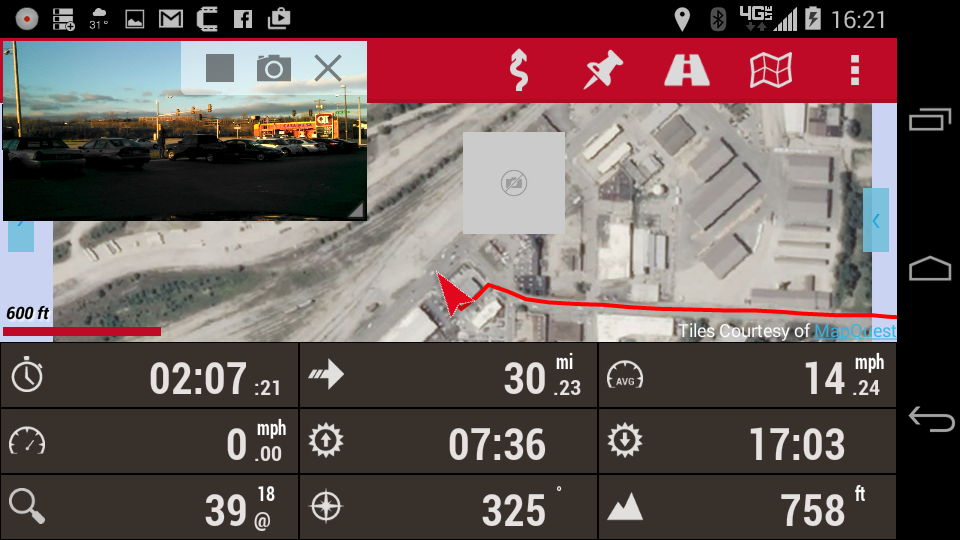
Task: Open recent apps from navigation bar
Action: point(930,120)
